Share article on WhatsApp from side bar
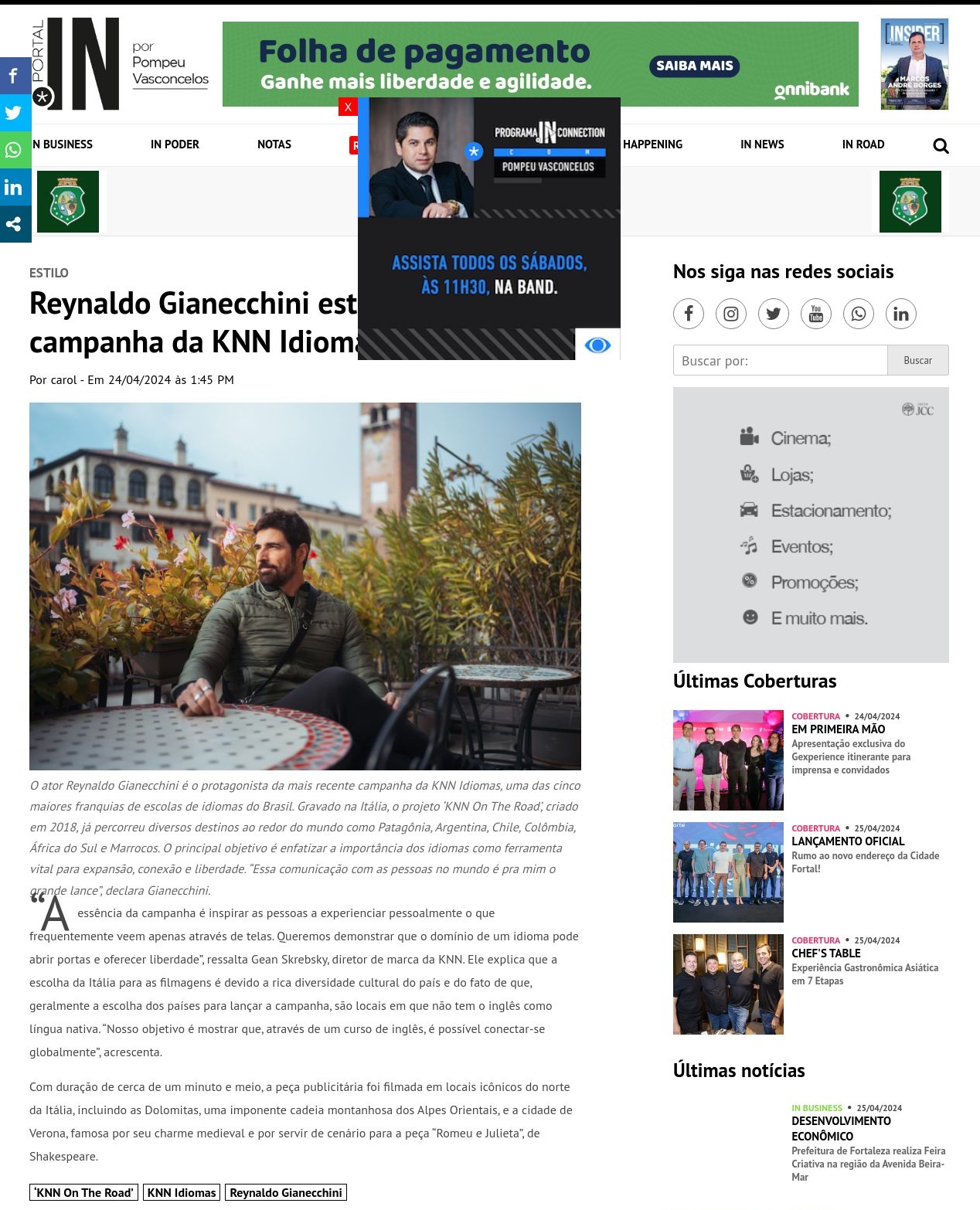Screen dimensions: 980x1210 (x=15, y=150)
